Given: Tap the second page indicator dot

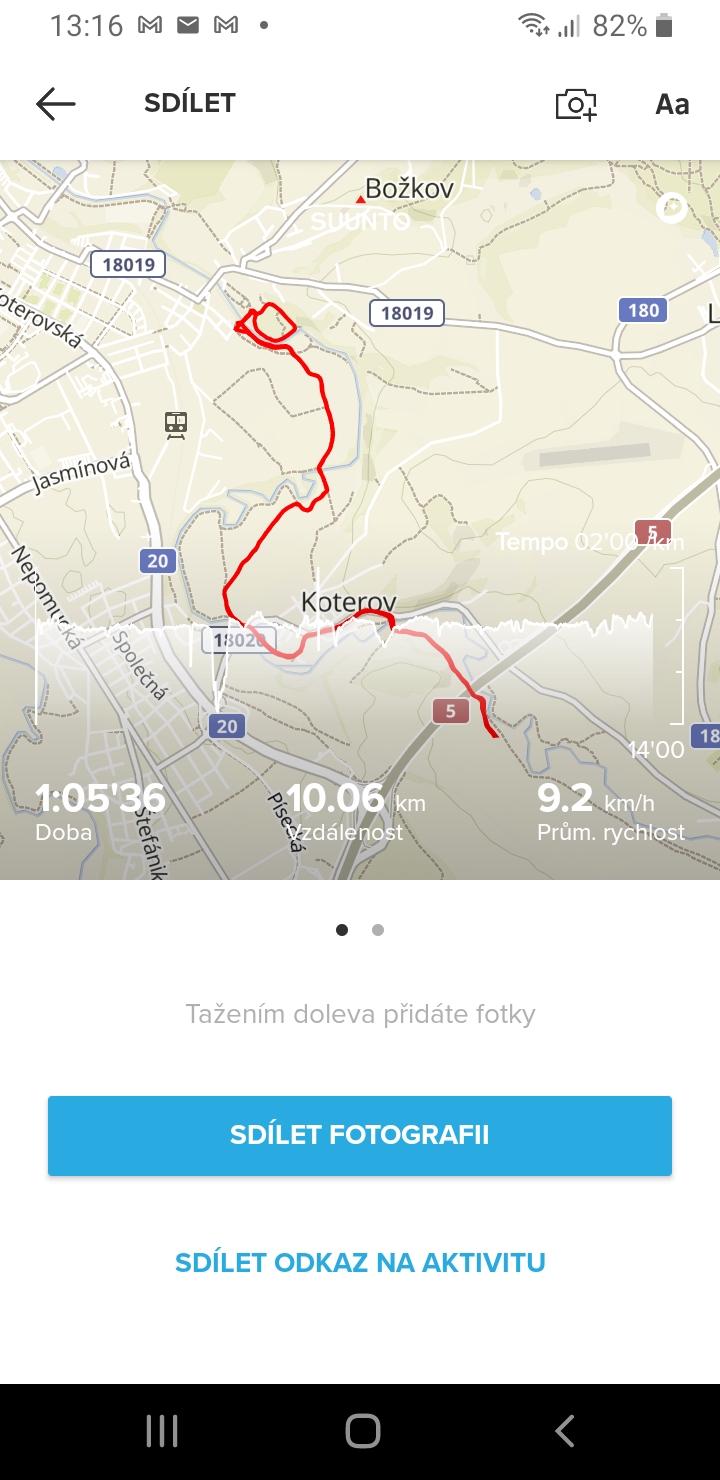Looking at the screenshot, I should [x=378, y=930].
